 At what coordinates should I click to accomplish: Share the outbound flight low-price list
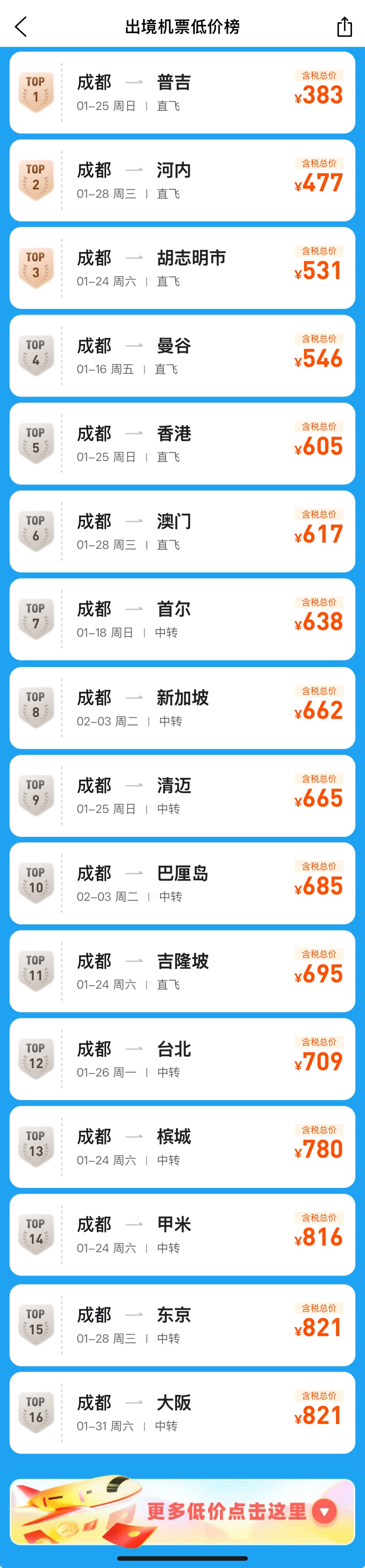[344, 27]
